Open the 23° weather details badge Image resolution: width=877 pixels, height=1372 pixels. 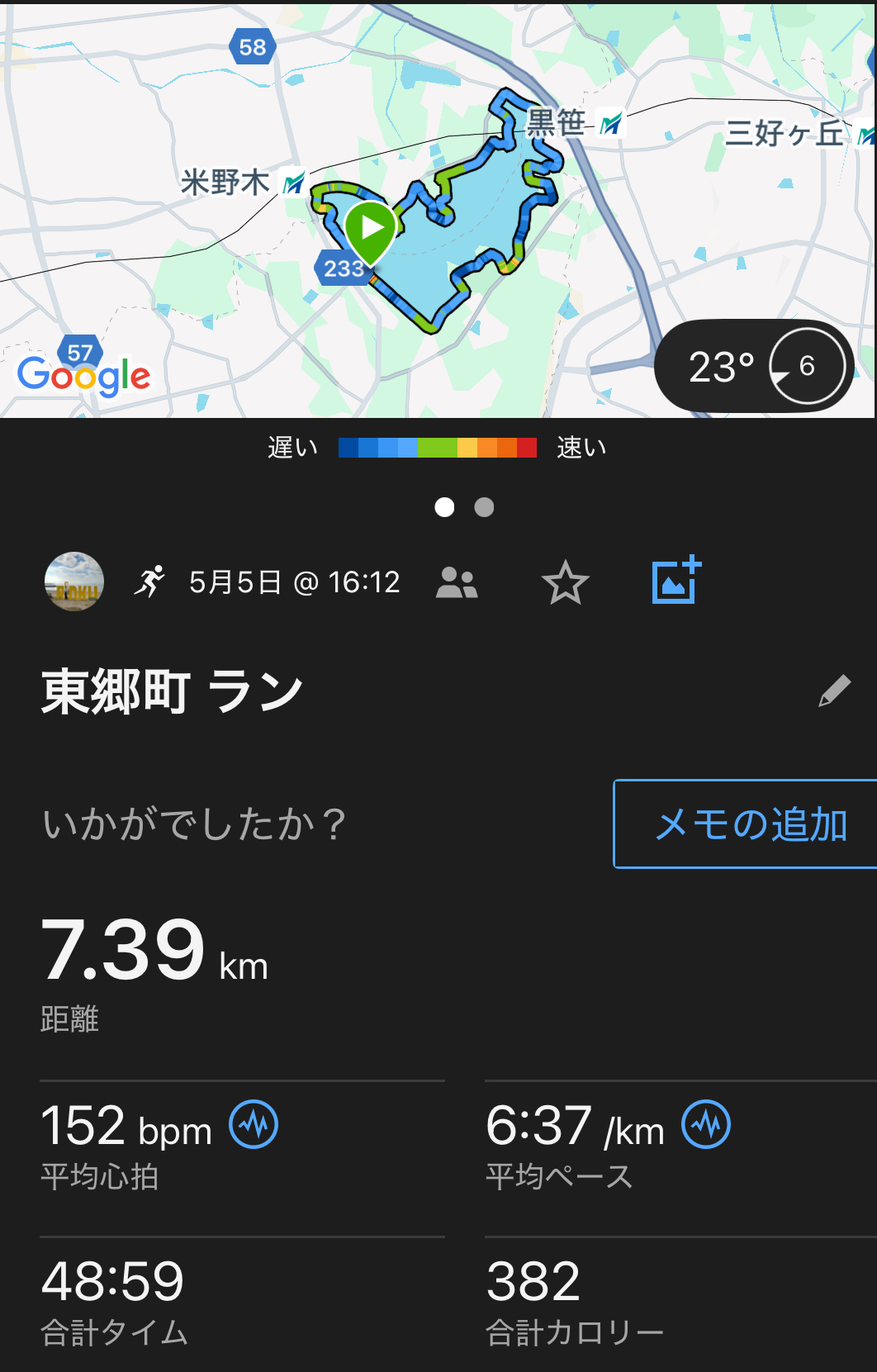click(x=753, y=366)
